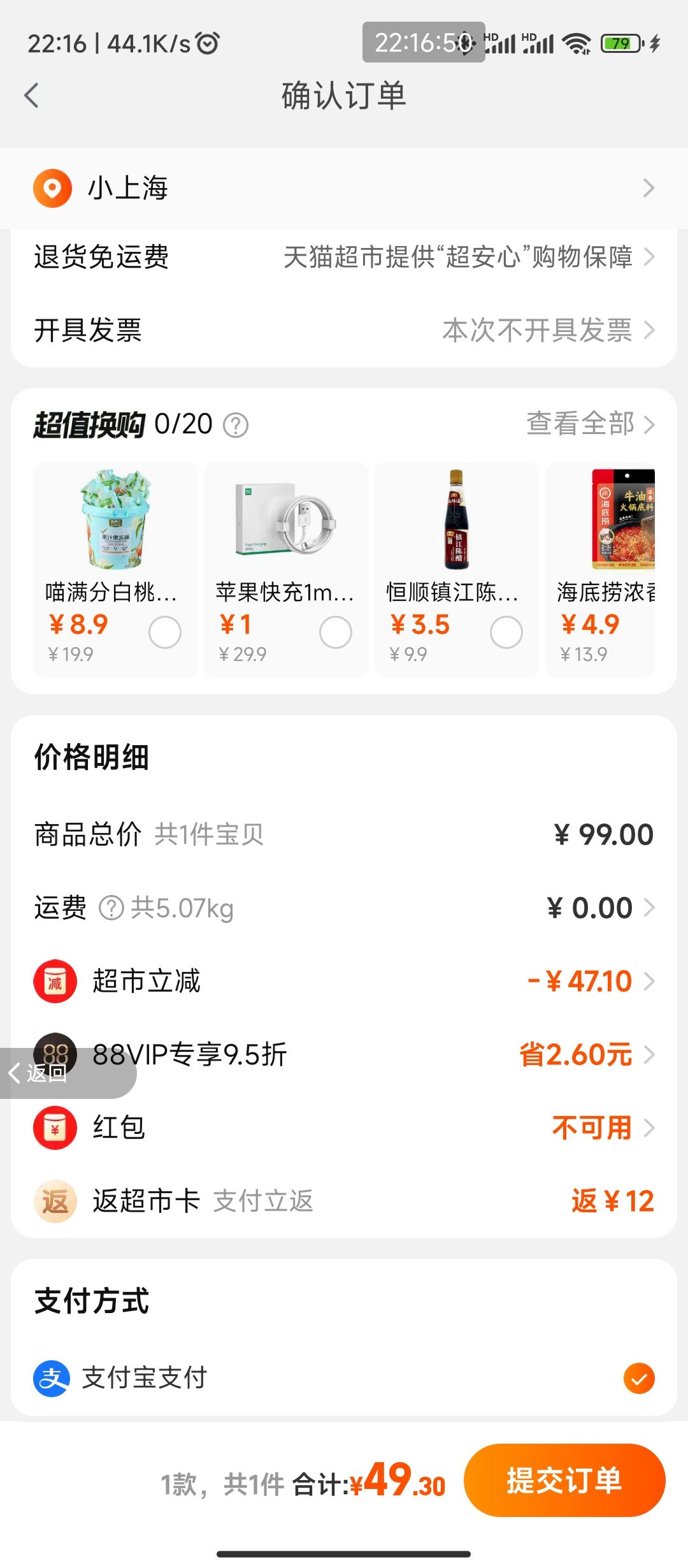Image resolution: width=688 pixels, height=1568 pixels.
Task: Click the 88VIP badge icon
Action: (54, 1055)
